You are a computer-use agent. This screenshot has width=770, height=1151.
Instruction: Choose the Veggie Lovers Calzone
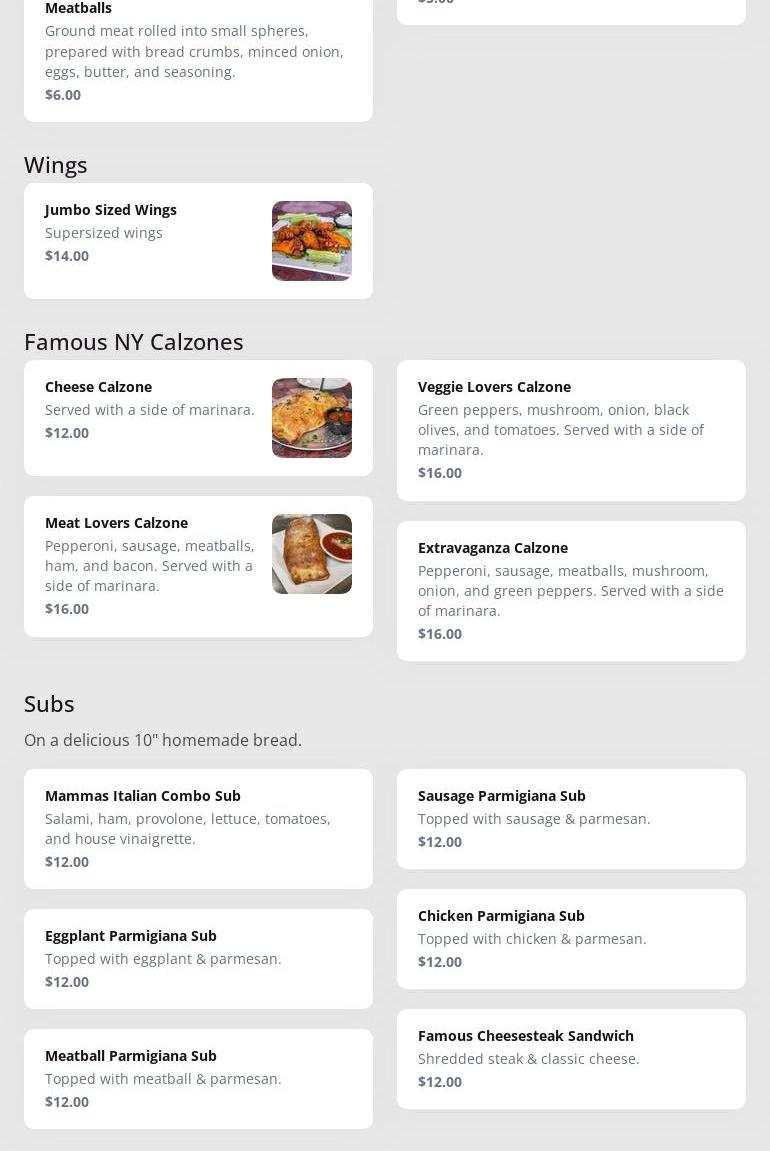tap(571, 430)
